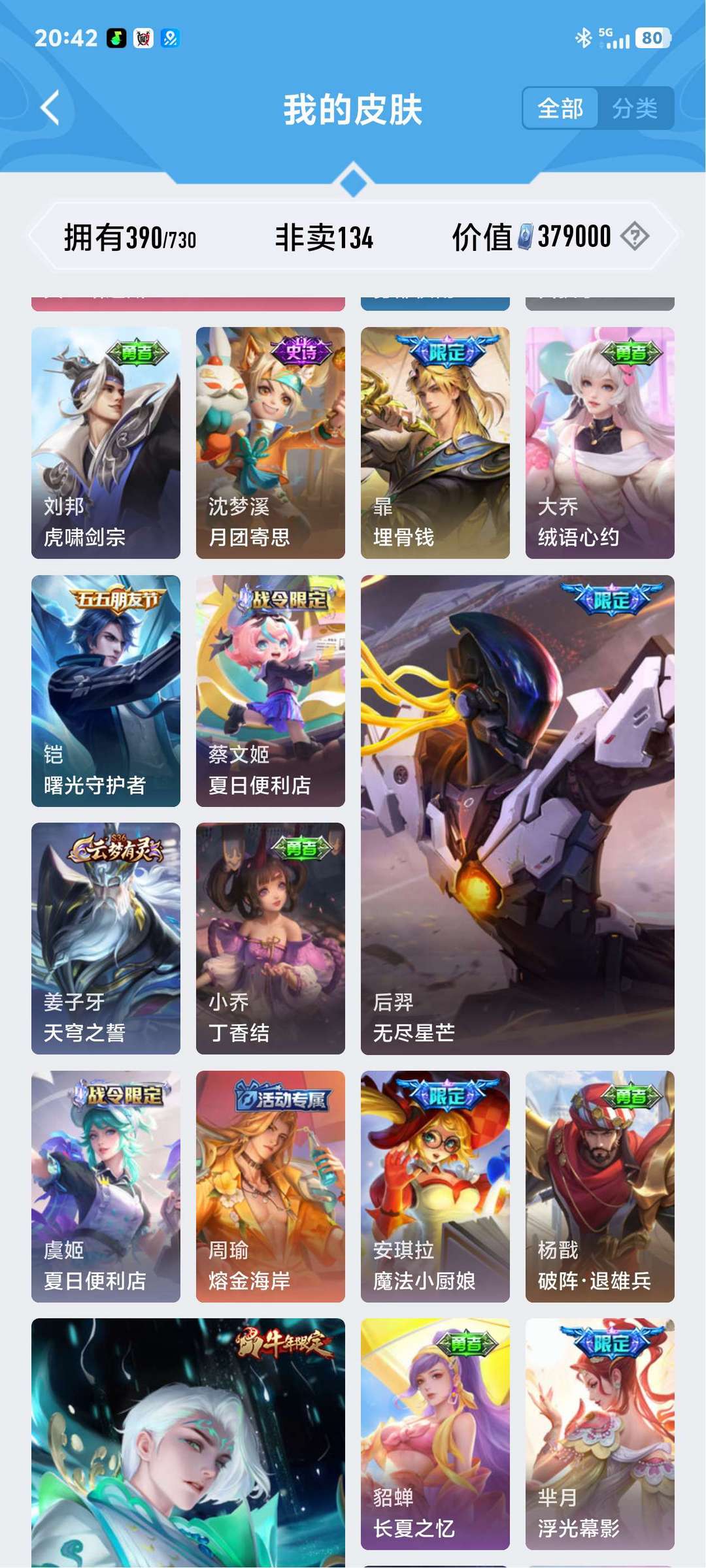Open 刘邦 虎啸剑宗 skin card
The image size is (706, 1568).
pos(106,443)
